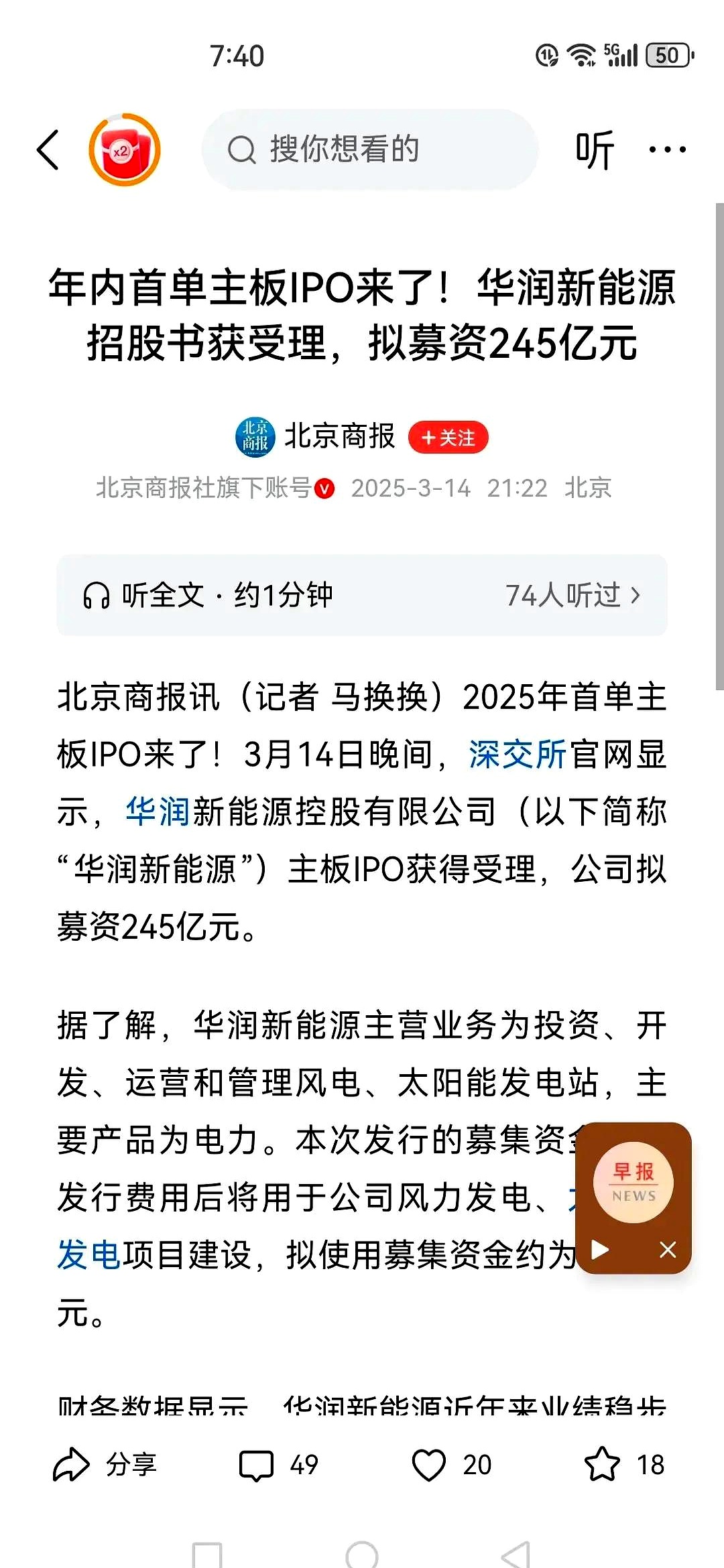
Task: Tap the back arrow to return
Action: [x=48, y=150]
